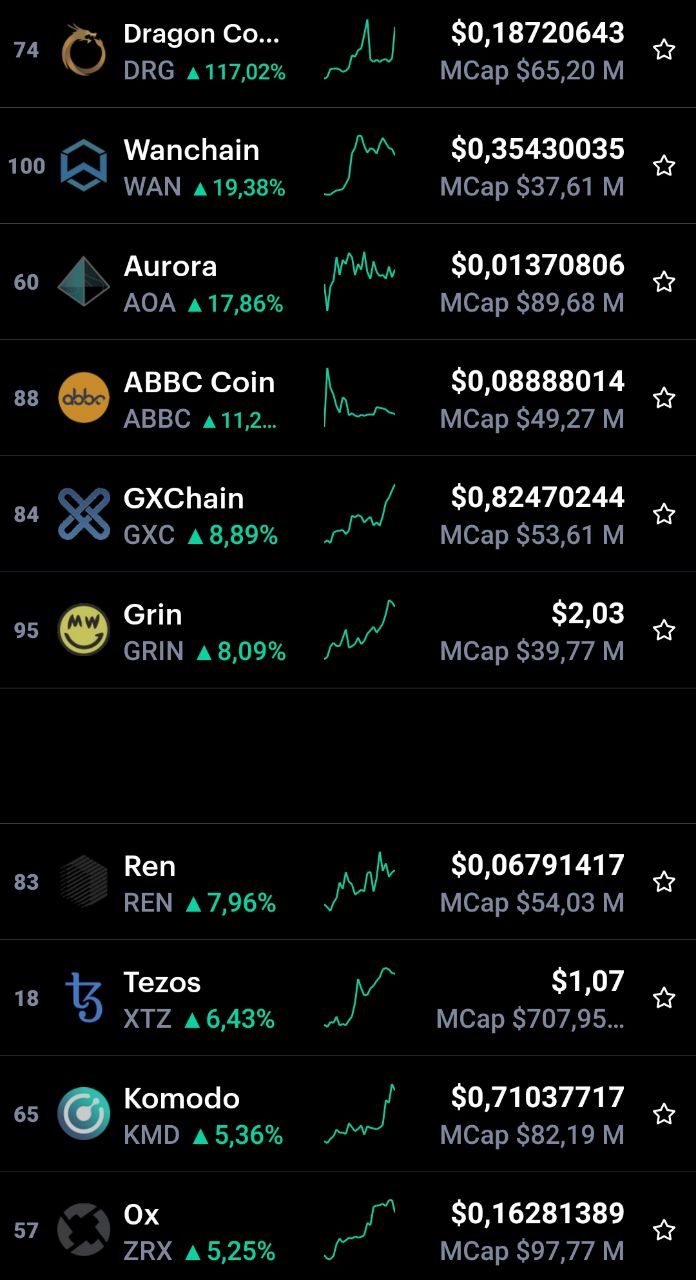Star Wanchain as a favorite

coord(664,166)
